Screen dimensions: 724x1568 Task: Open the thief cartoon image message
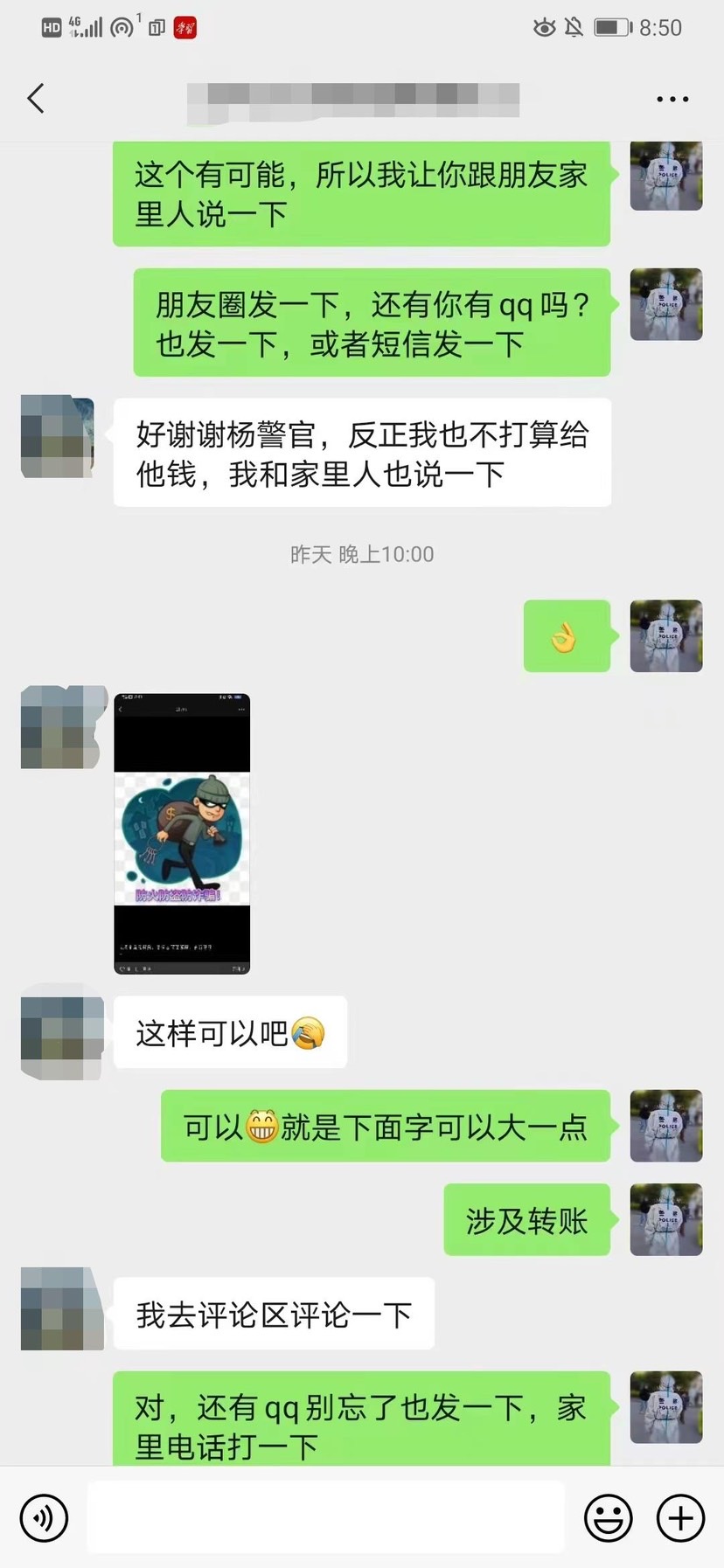coord(182,833)
